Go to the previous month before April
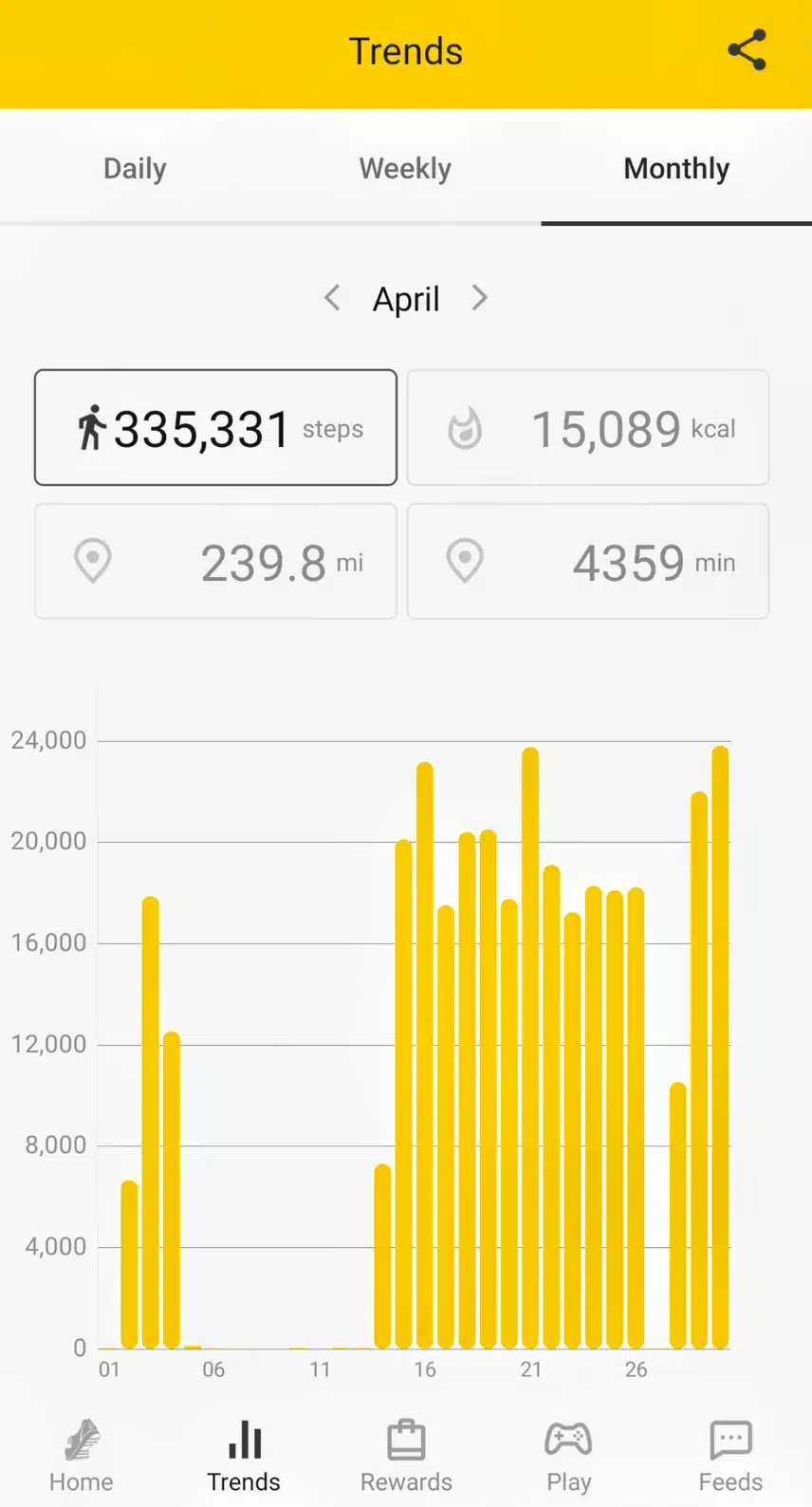Image resolution: width=812 pixels, height=1507 pixels. click(x=332, y=298)
